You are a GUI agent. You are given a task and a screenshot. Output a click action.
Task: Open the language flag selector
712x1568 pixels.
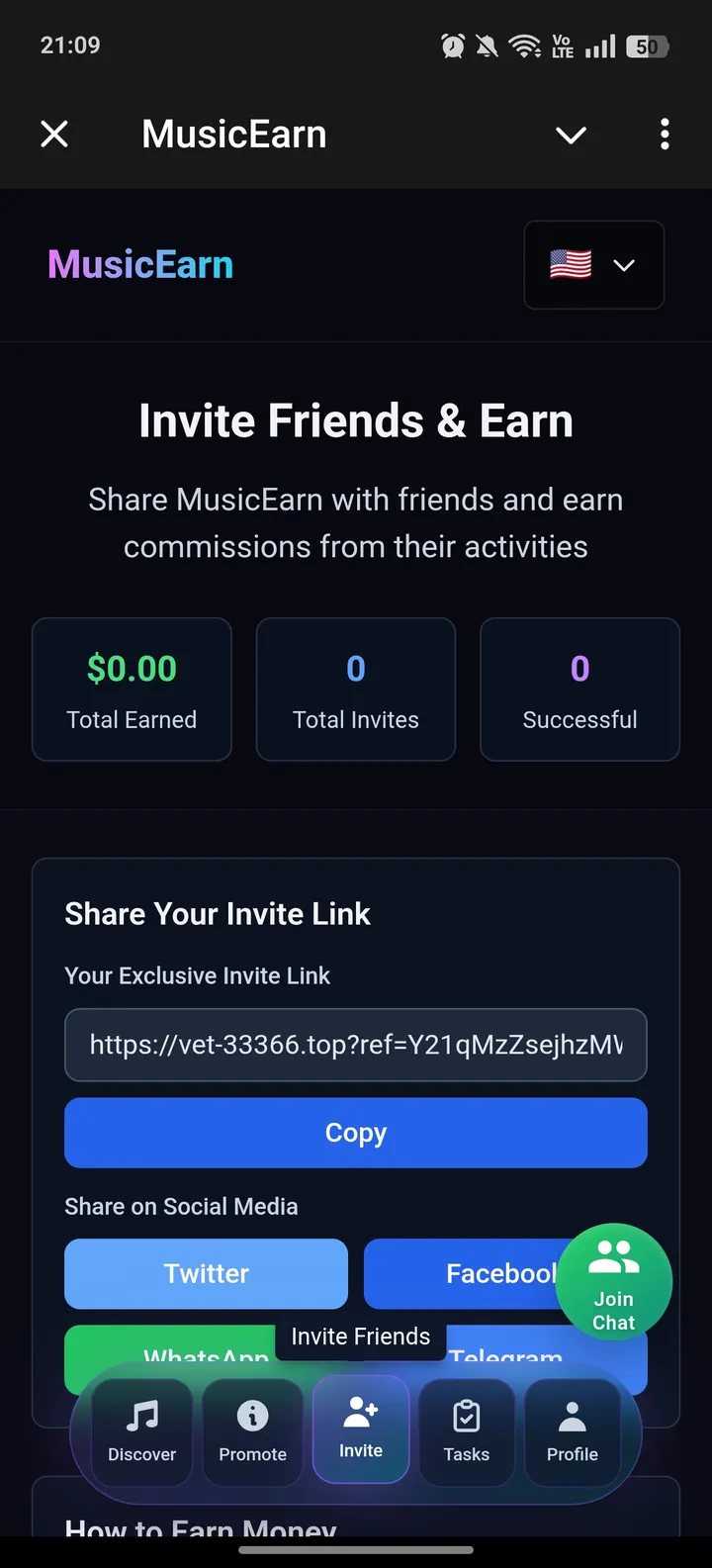pos(593,265)
